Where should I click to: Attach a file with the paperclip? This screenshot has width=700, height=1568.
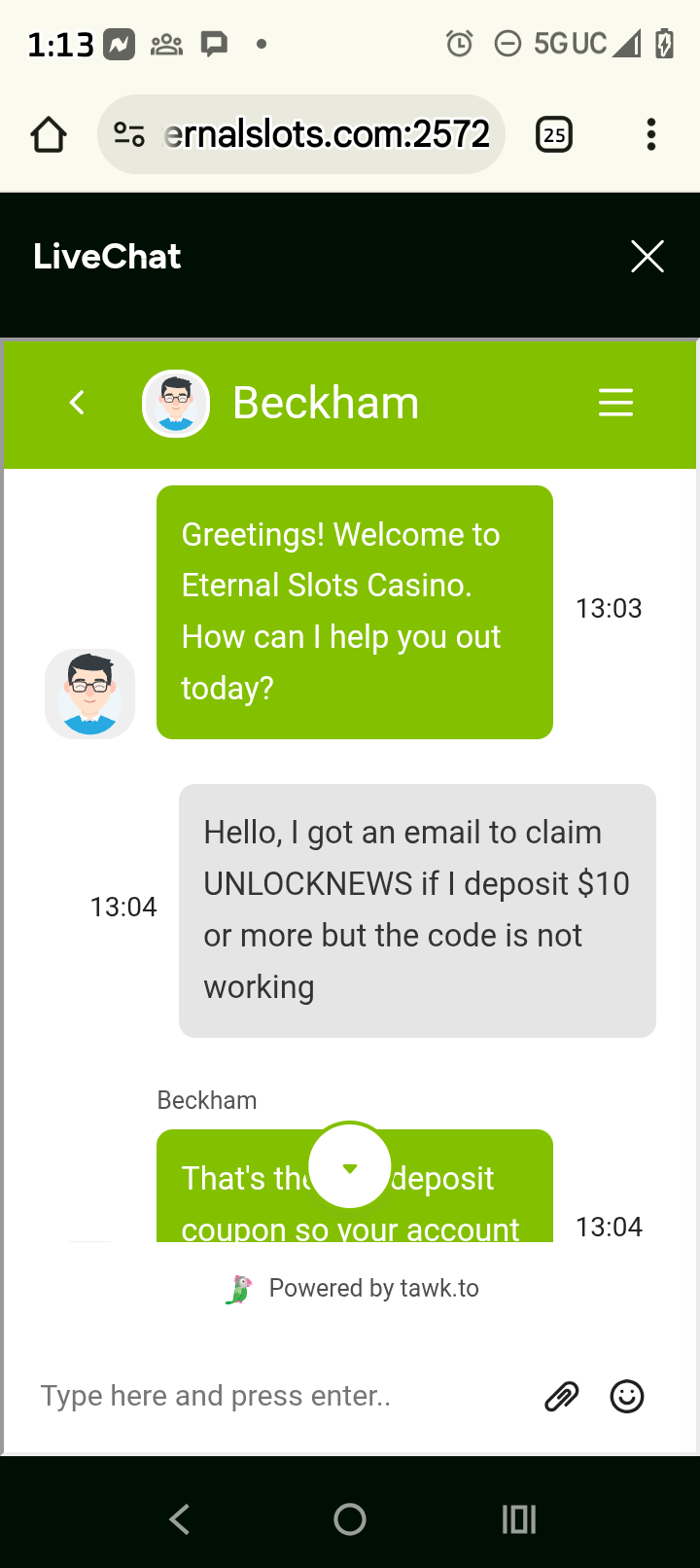tap(561, 1397)
